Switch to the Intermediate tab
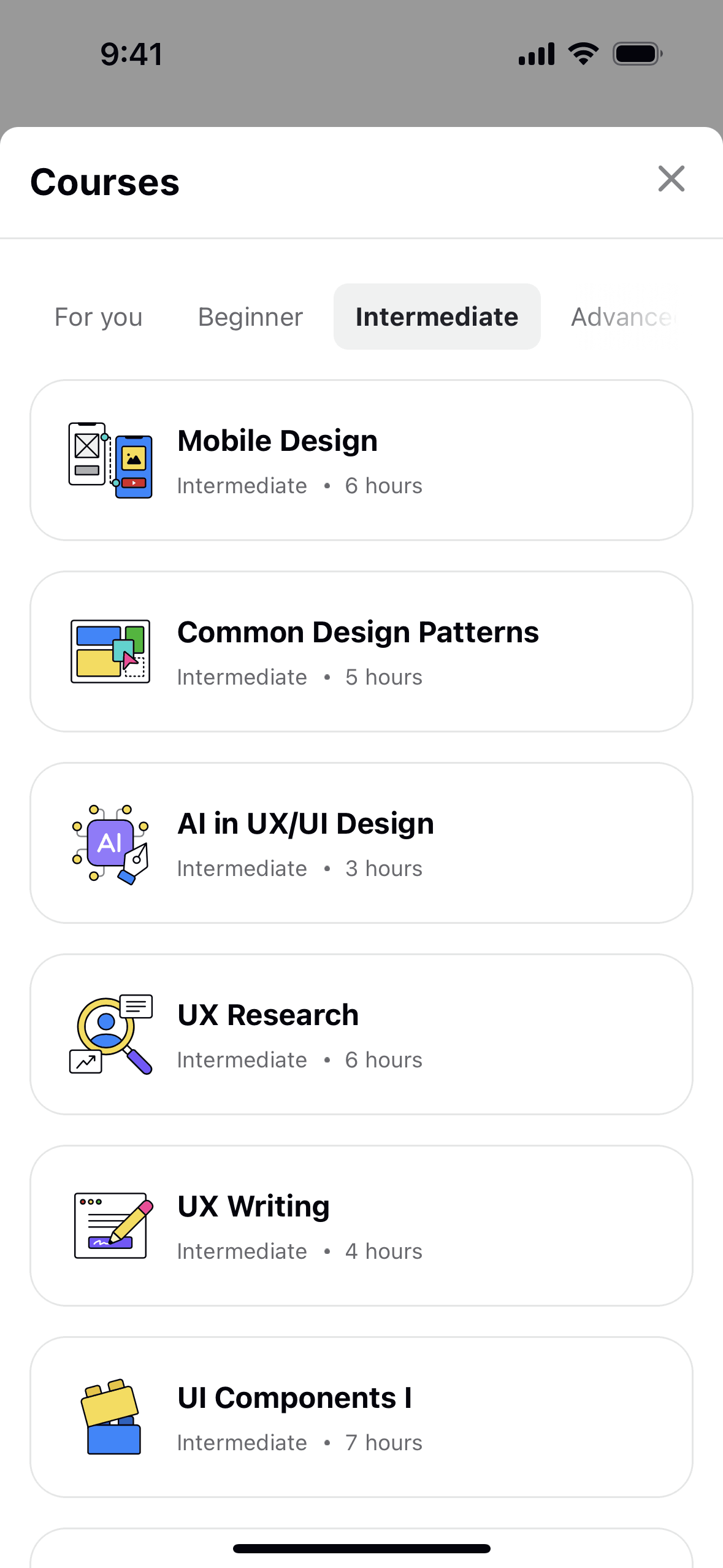The image size is (723, 1568). (437, 317)
